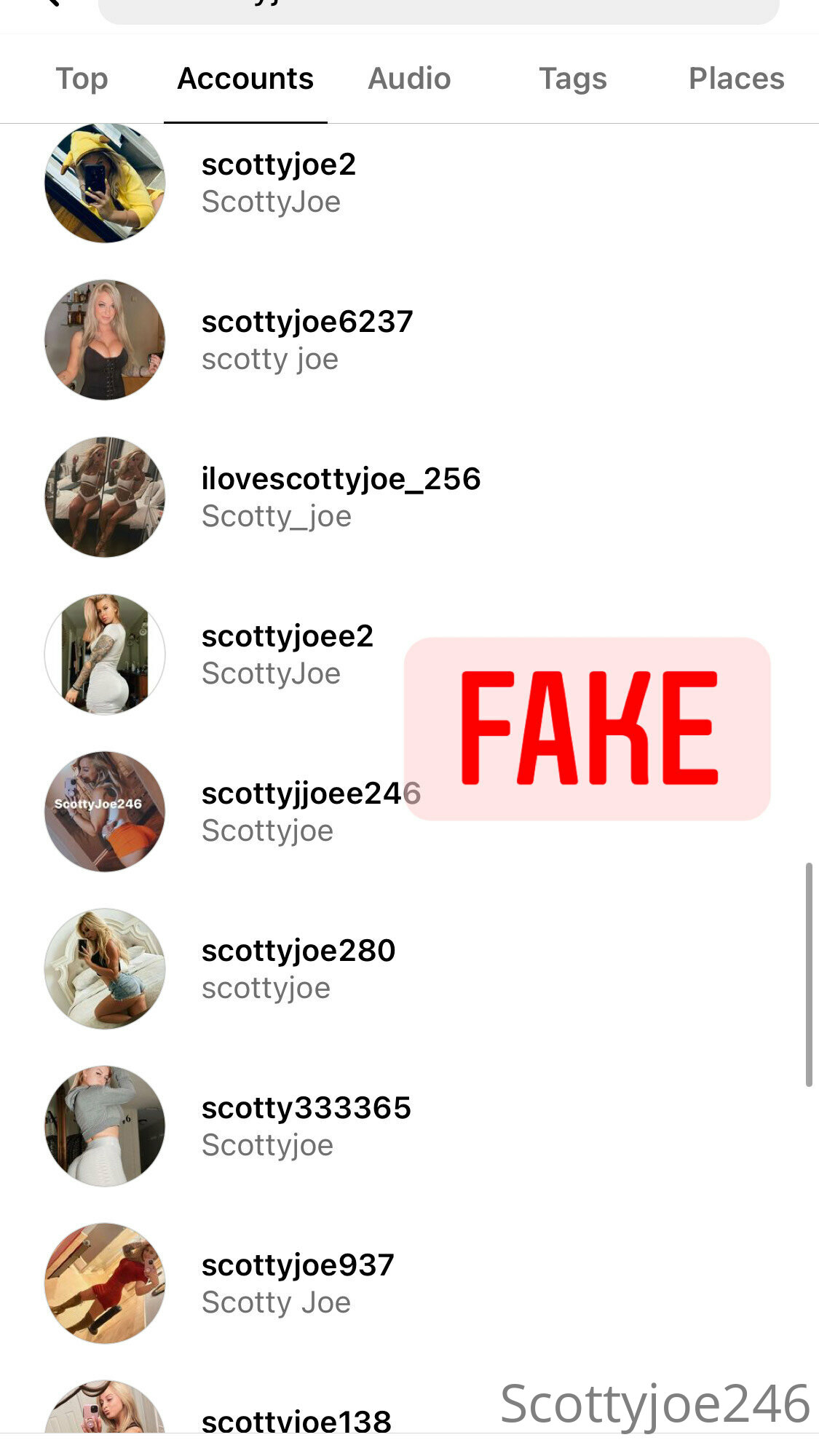Switch to the Audio tab

pyautogui.click(x=409, y=79)
